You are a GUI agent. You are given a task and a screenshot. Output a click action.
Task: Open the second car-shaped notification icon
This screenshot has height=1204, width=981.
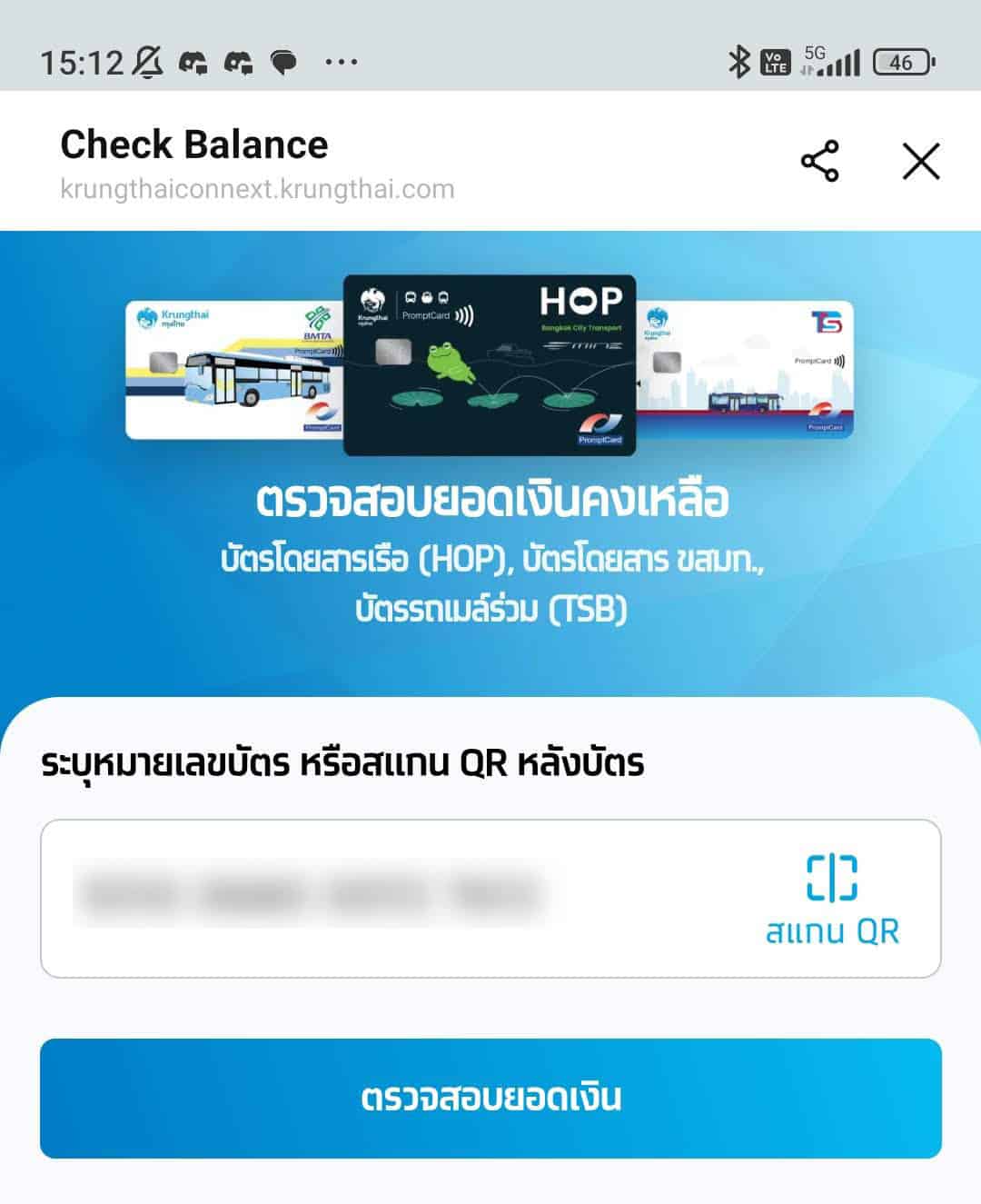[x=241, y=60]
